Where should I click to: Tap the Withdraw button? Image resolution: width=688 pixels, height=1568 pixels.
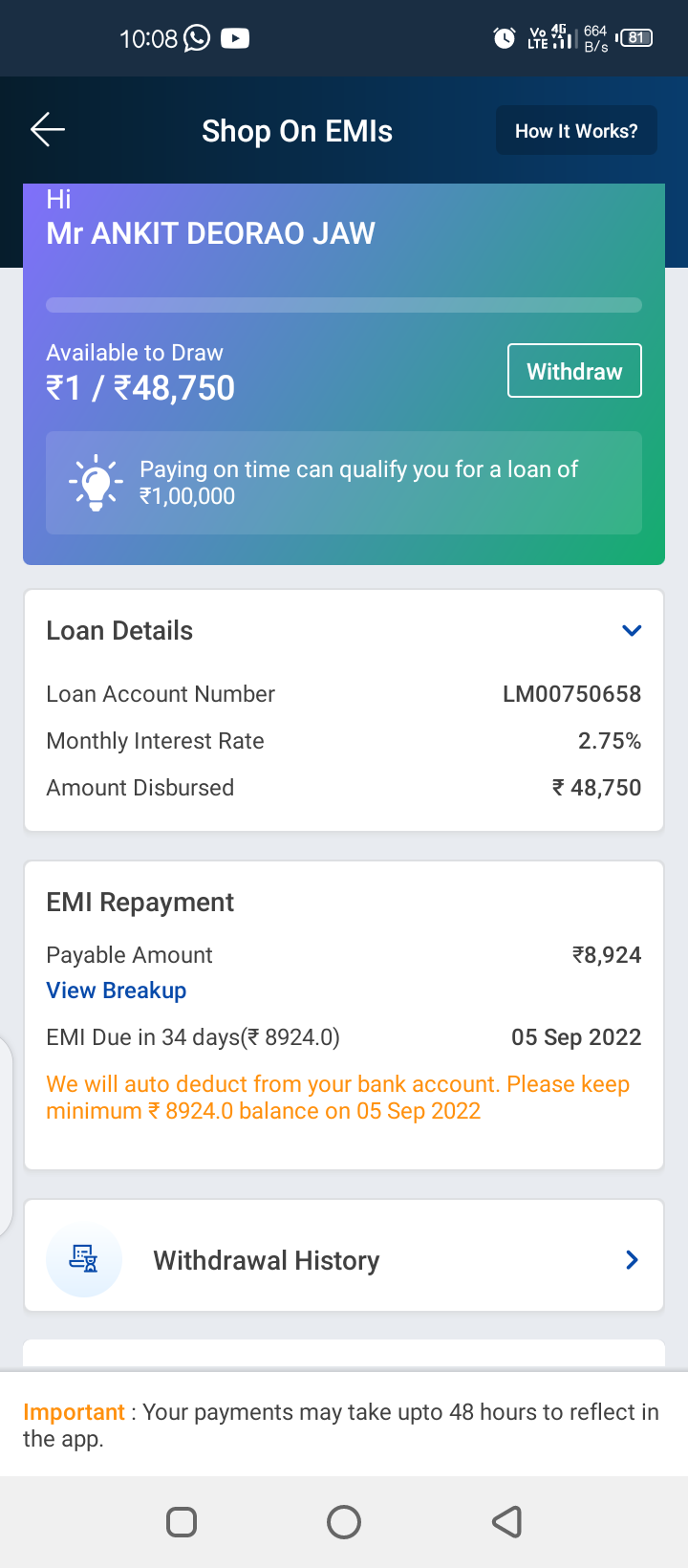click(574, 371)
